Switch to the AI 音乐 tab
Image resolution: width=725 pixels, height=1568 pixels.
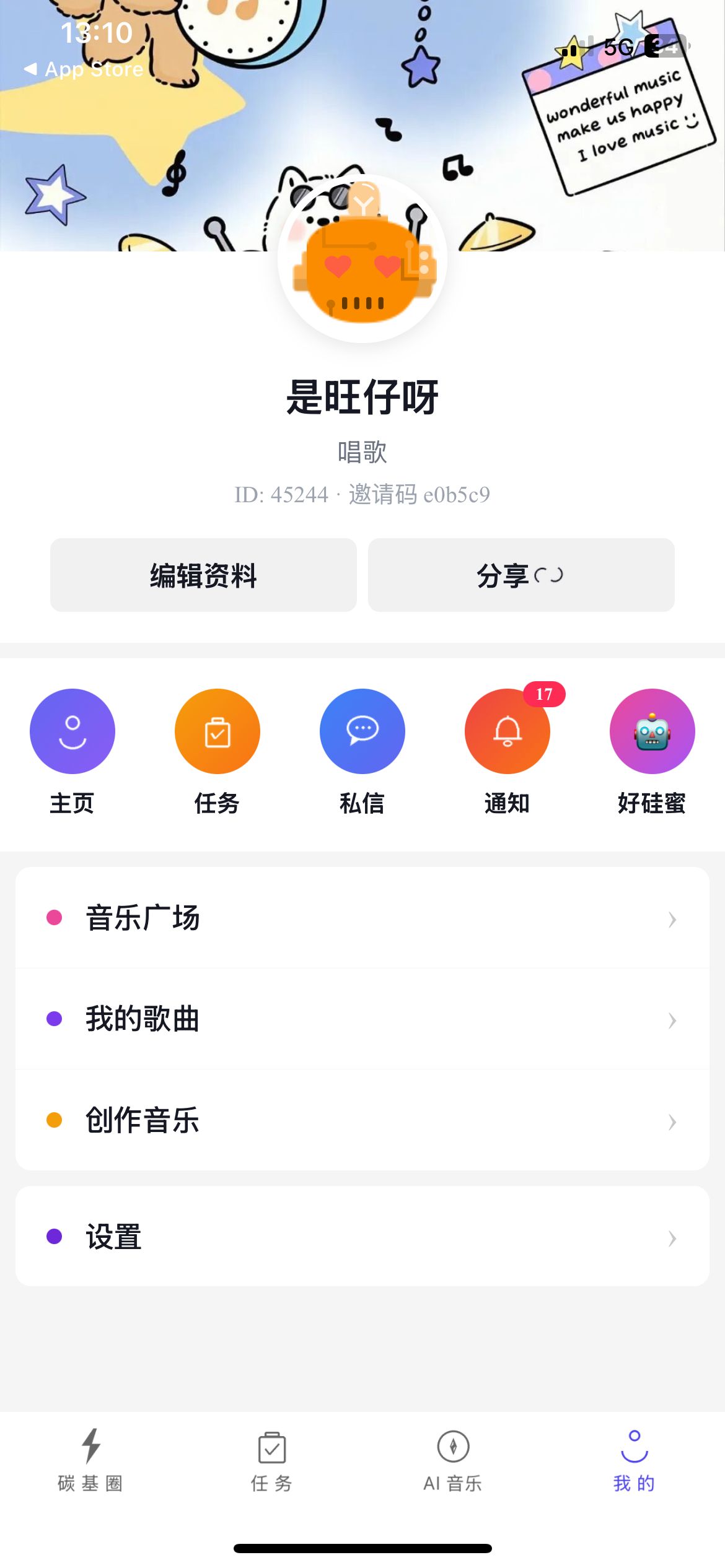(453, 1460)
